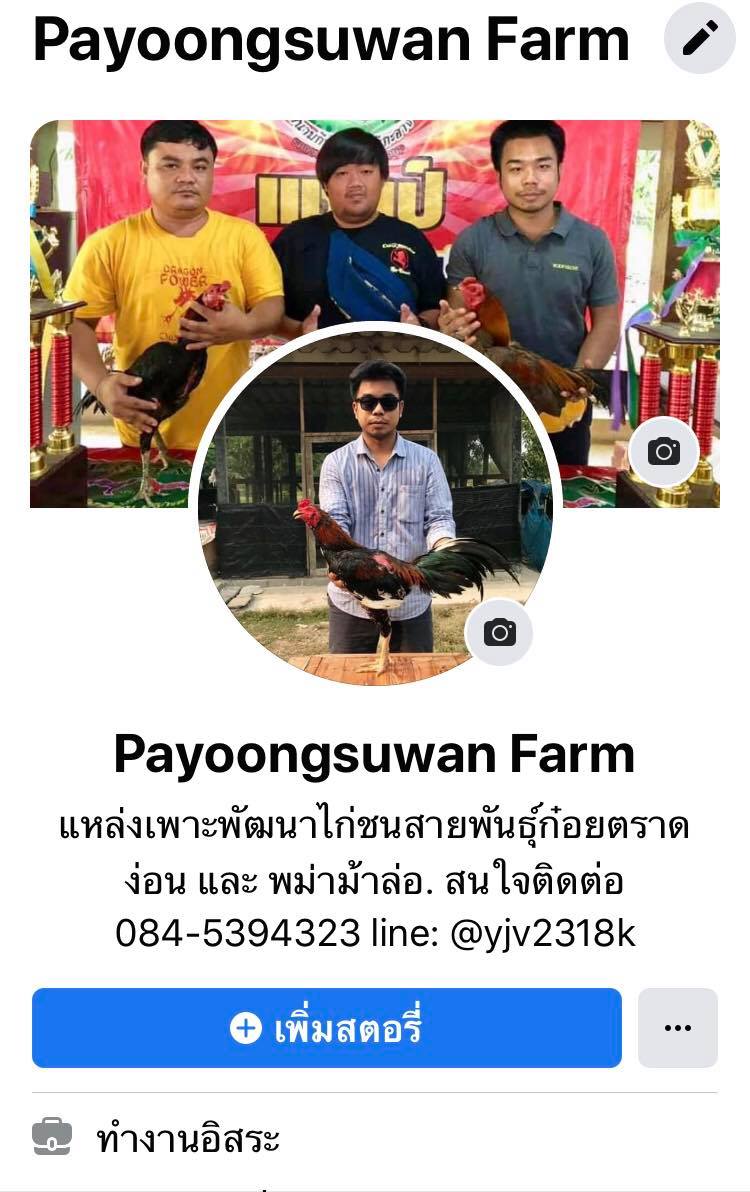Viewport: 750px width, 1192px height.
Task: Tap the เพิ่มสตอรี่ button
Action: pyautogui.click(x=327, y=1028)
